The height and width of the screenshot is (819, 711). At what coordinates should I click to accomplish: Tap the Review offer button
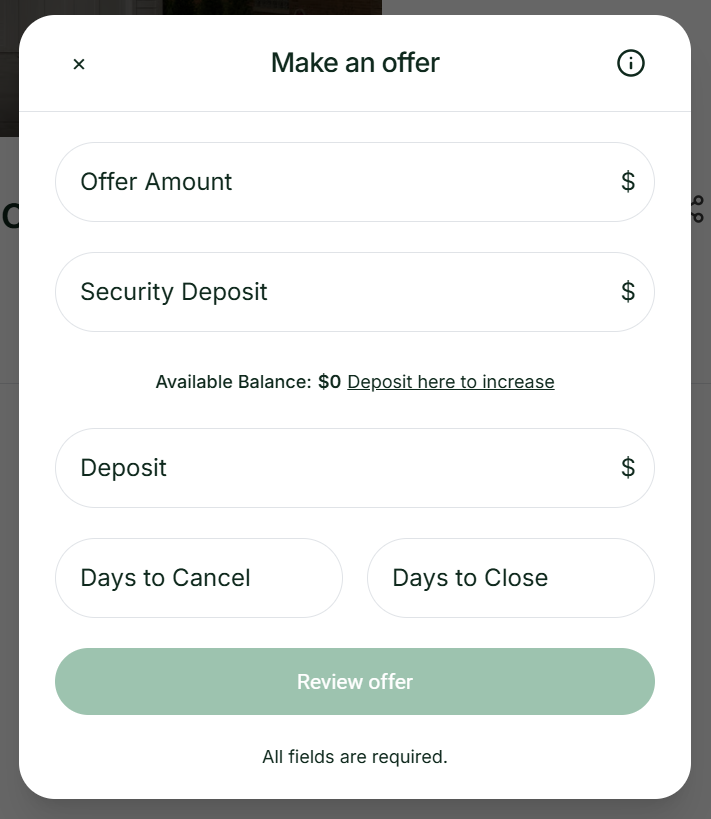coord(354,682)
